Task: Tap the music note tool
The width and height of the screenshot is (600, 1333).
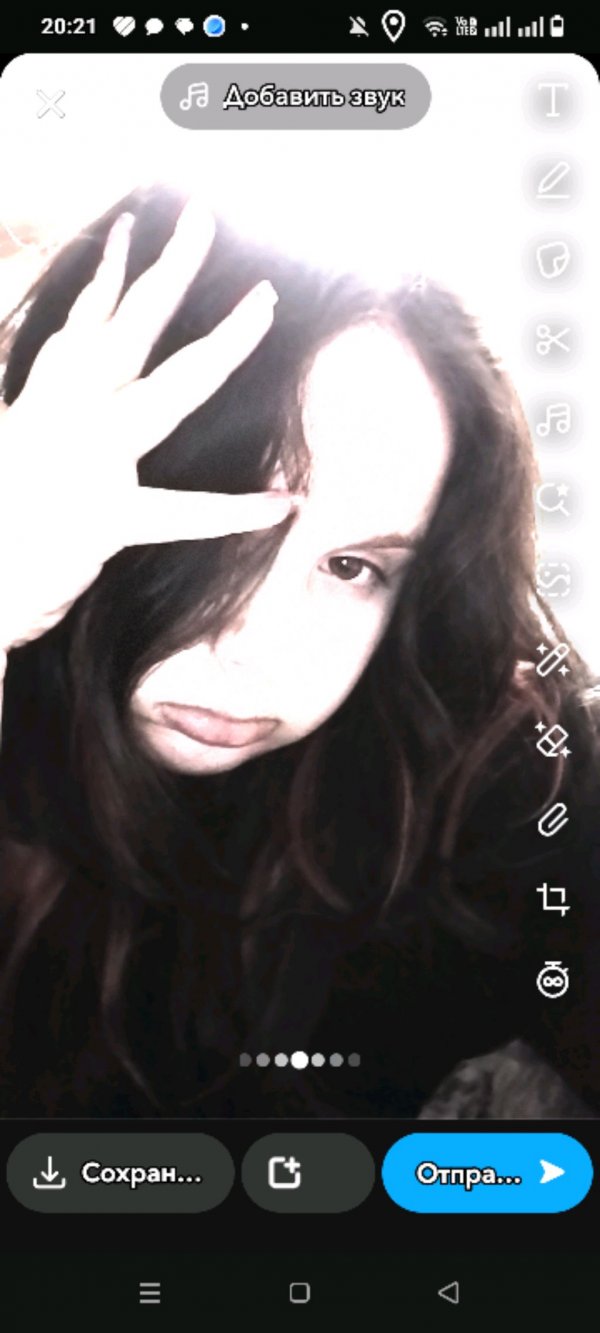Action: pyautogui.click(x=552, y=419)
